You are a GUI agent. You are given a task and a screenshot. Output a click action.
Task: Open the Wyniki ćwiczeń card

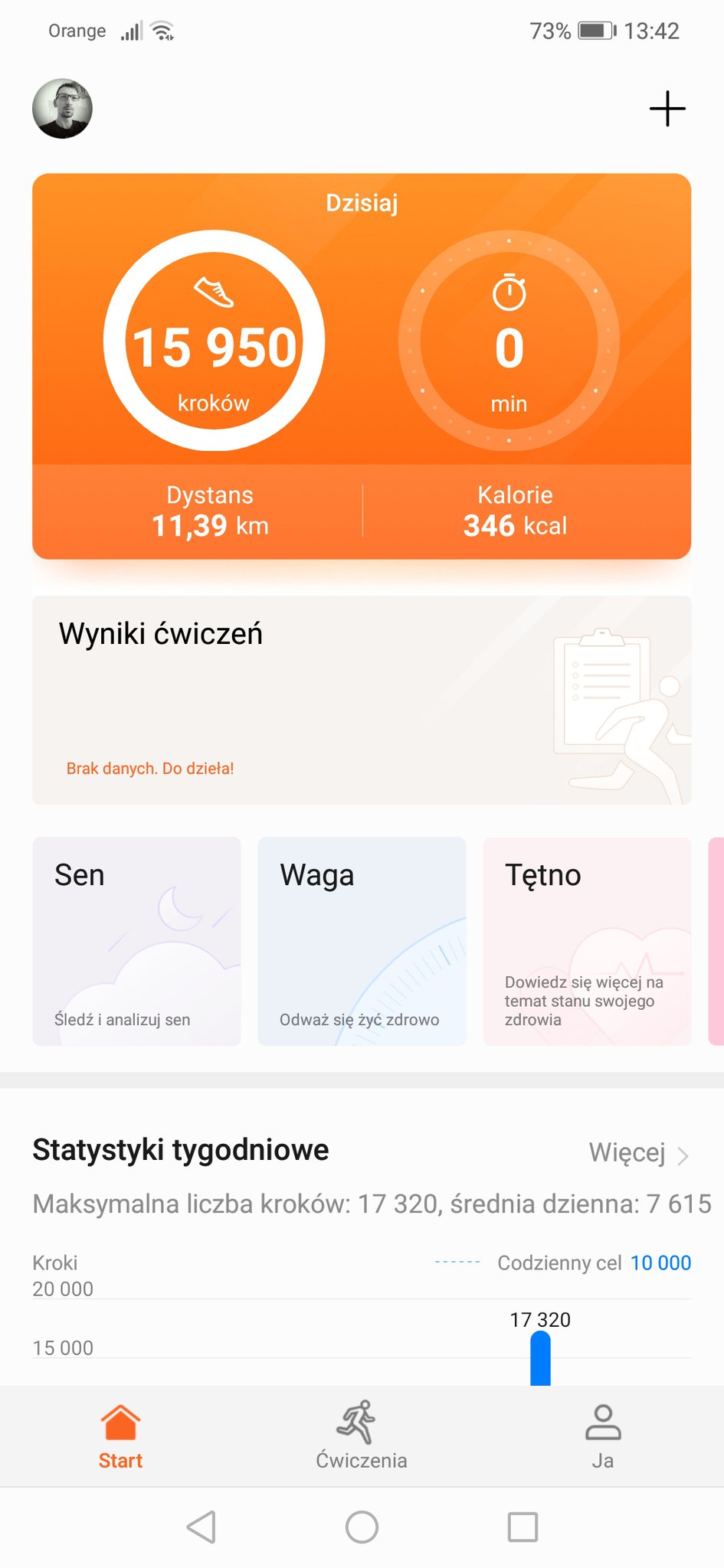click(362, 700)
